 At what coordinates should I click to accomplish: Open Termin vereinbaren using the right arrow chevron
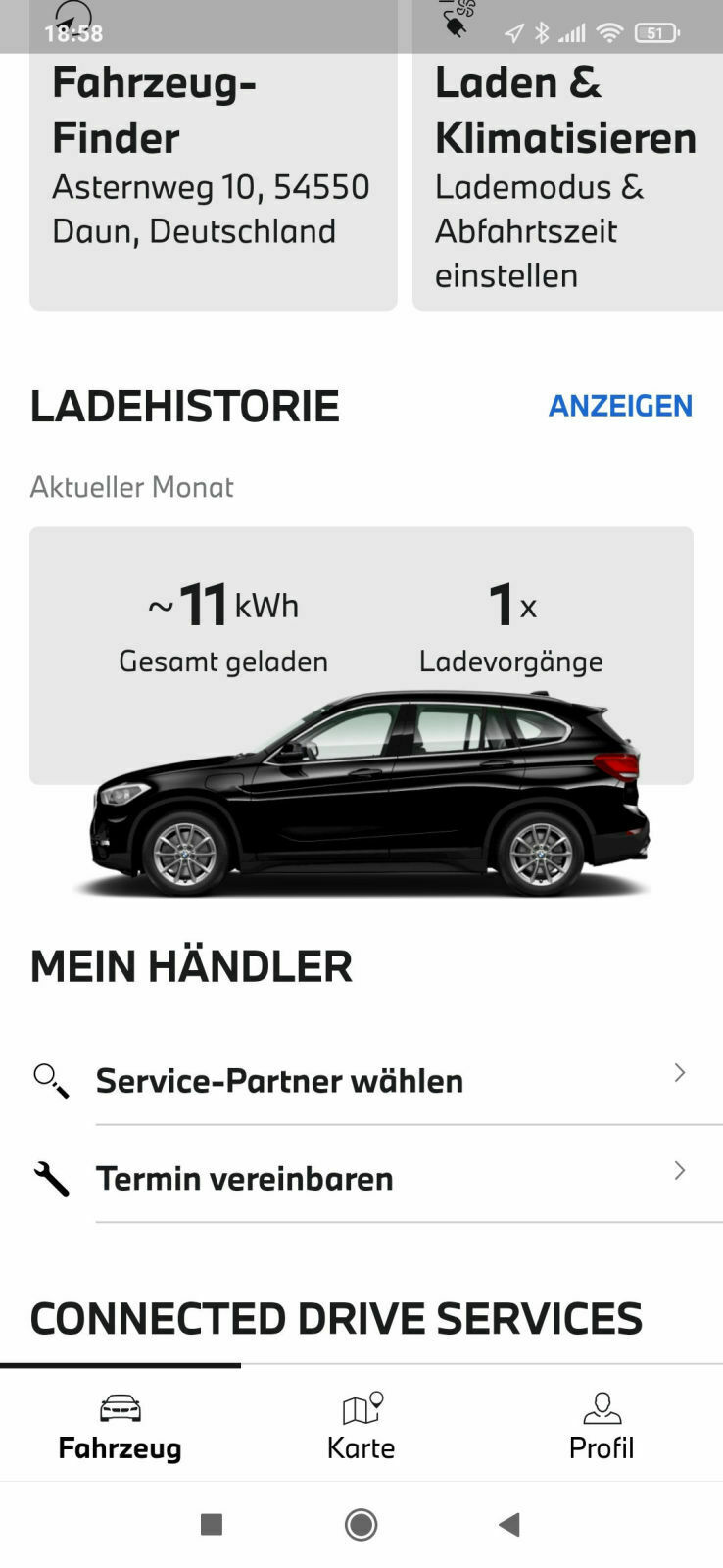[680, 1171]
